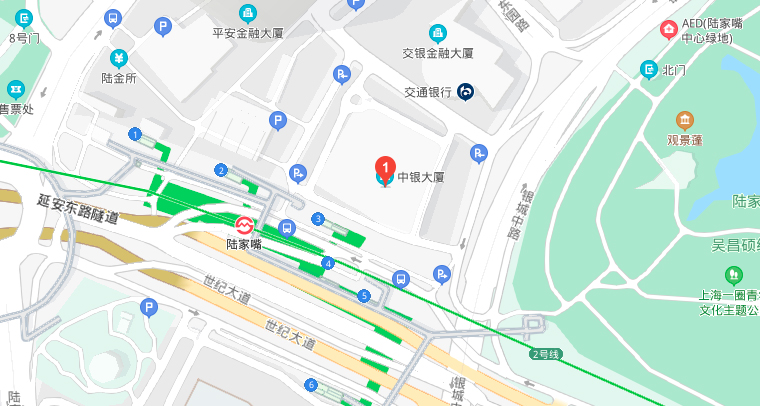Open the 观景蓬 scenic spot marker

[685, 120]
